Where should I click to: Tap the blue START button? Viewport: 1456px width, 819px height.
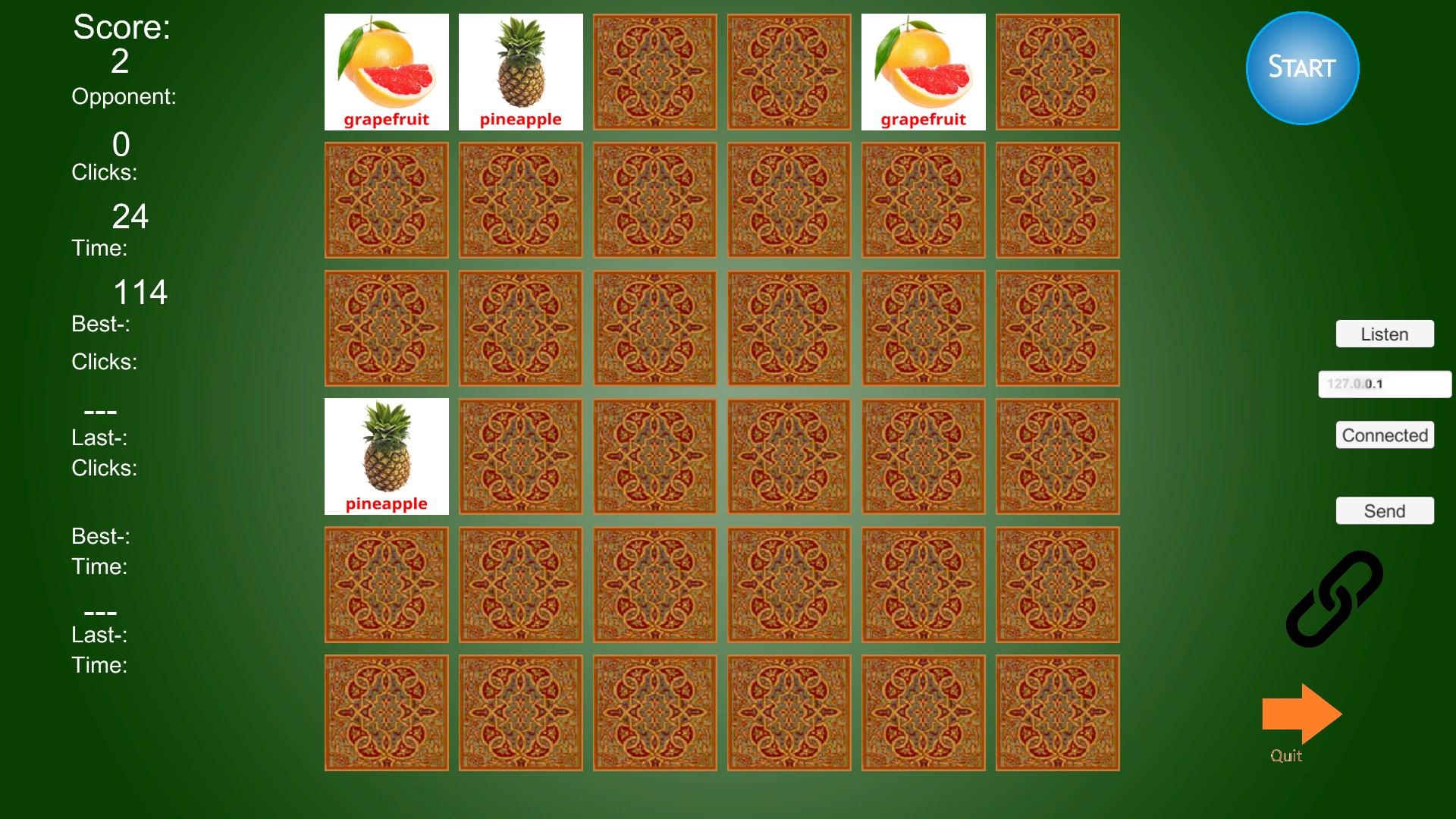pyautogui.click(x=1302, y=68)
